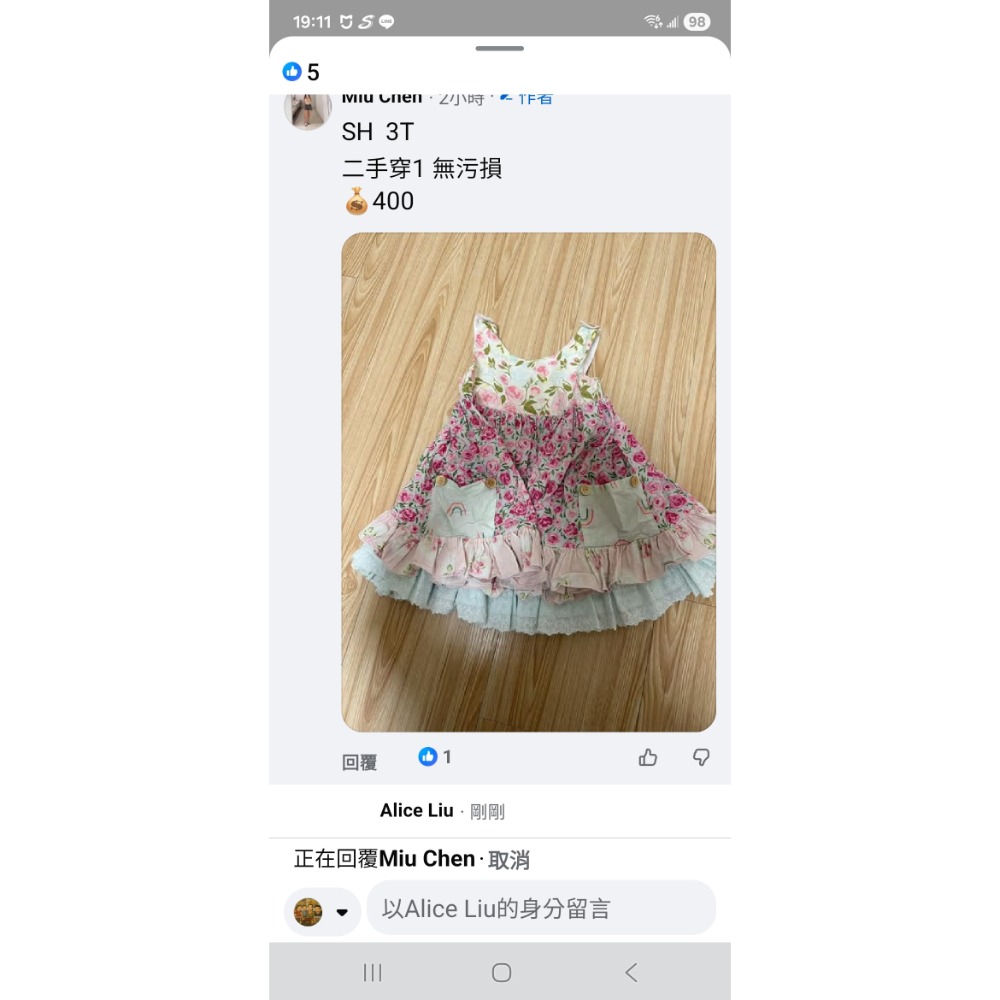View Miu Chen's profile picture
The image size is (1000, 1000).
[x=308, y=108]
